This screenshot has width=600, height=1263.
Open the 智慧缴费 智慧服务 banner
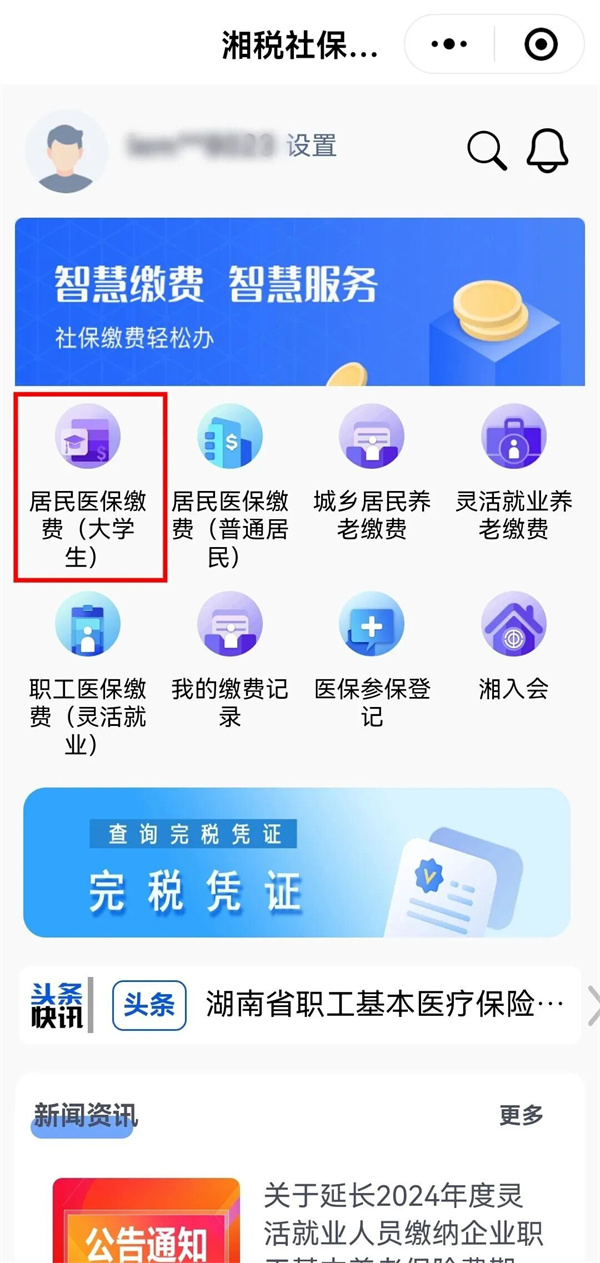(300, 301)
